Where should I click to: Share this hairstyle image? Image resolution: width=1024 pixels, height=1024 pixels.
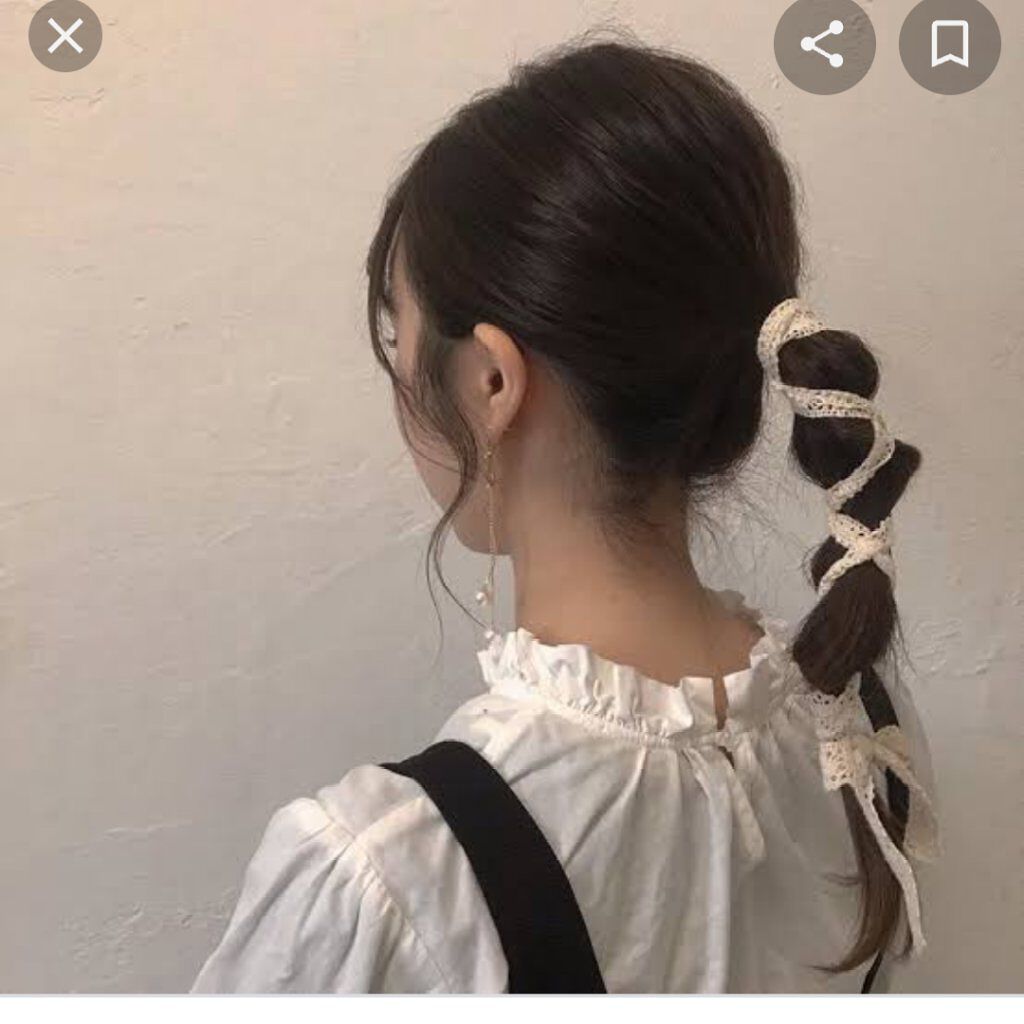[823, 45]
